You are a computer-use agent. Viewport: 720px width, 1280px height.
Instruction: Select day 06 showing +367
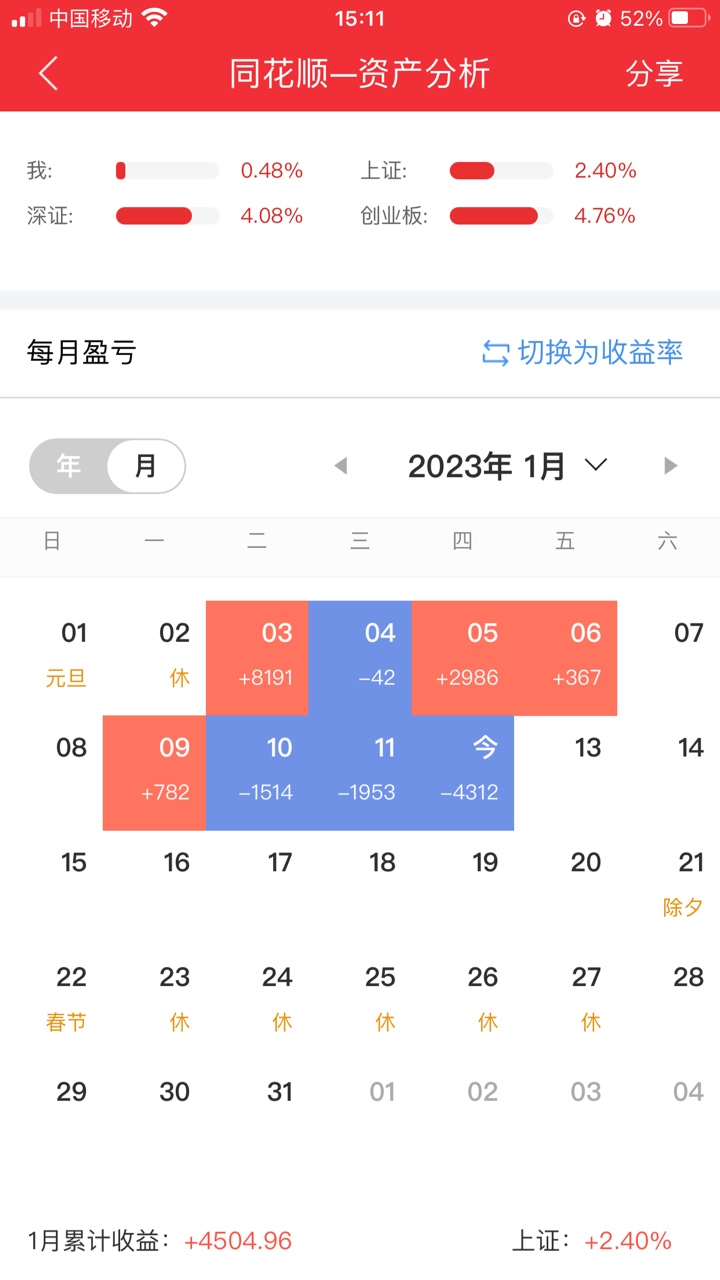(566, 657)
